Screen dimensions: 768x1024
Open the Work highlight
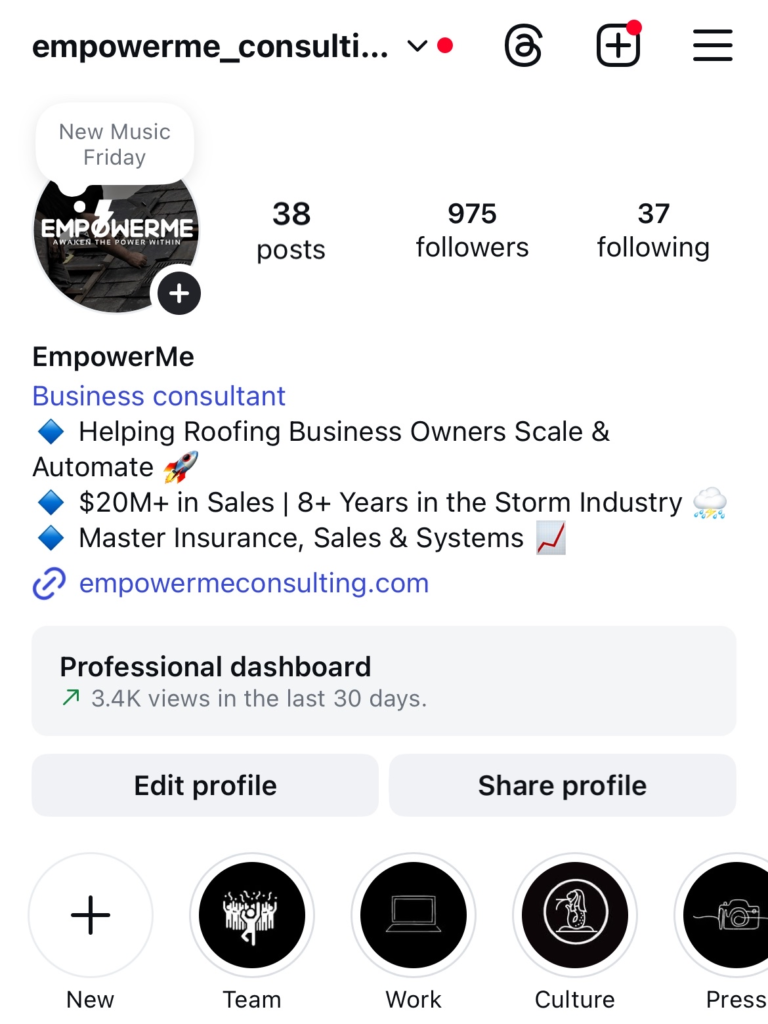point(413,915)
